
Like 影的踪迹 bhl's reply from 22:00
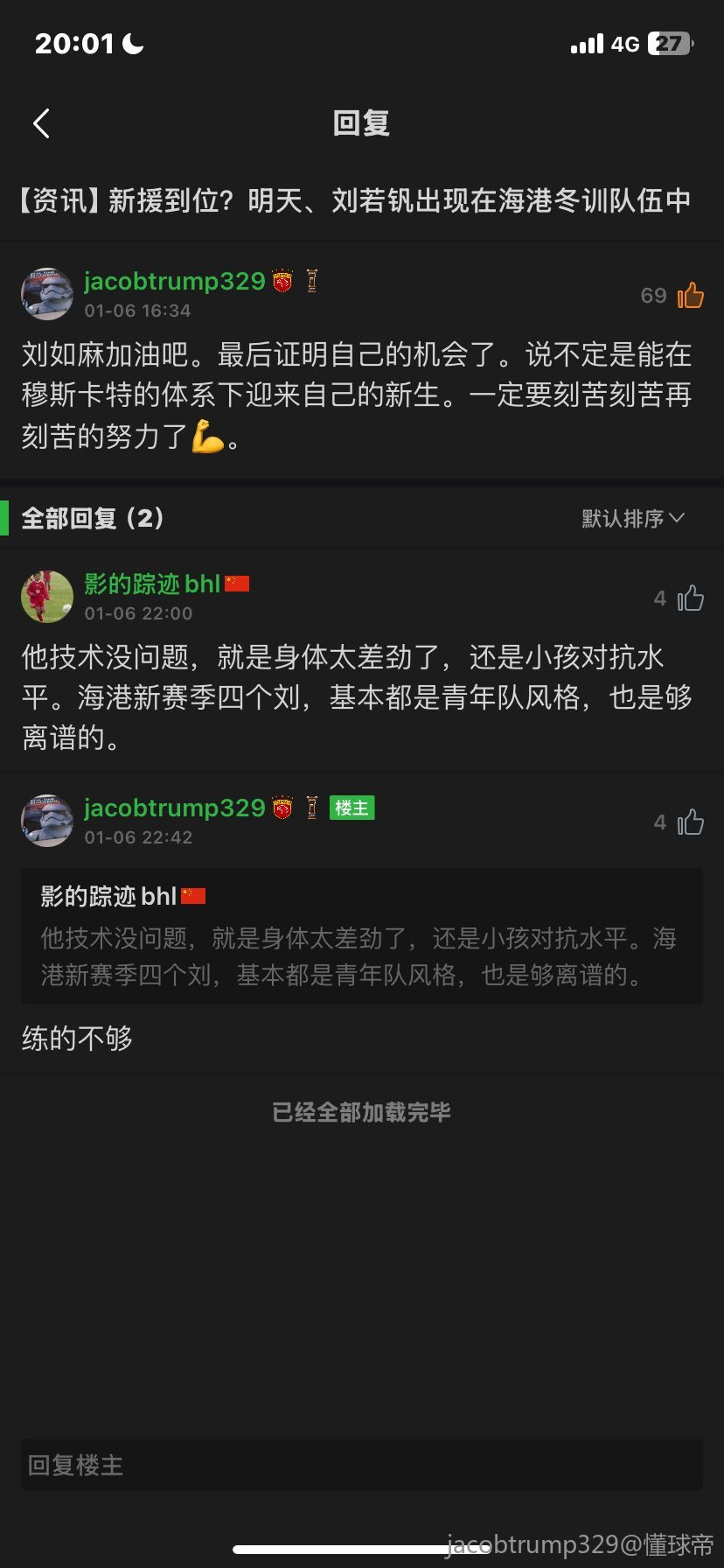(690, 598)
